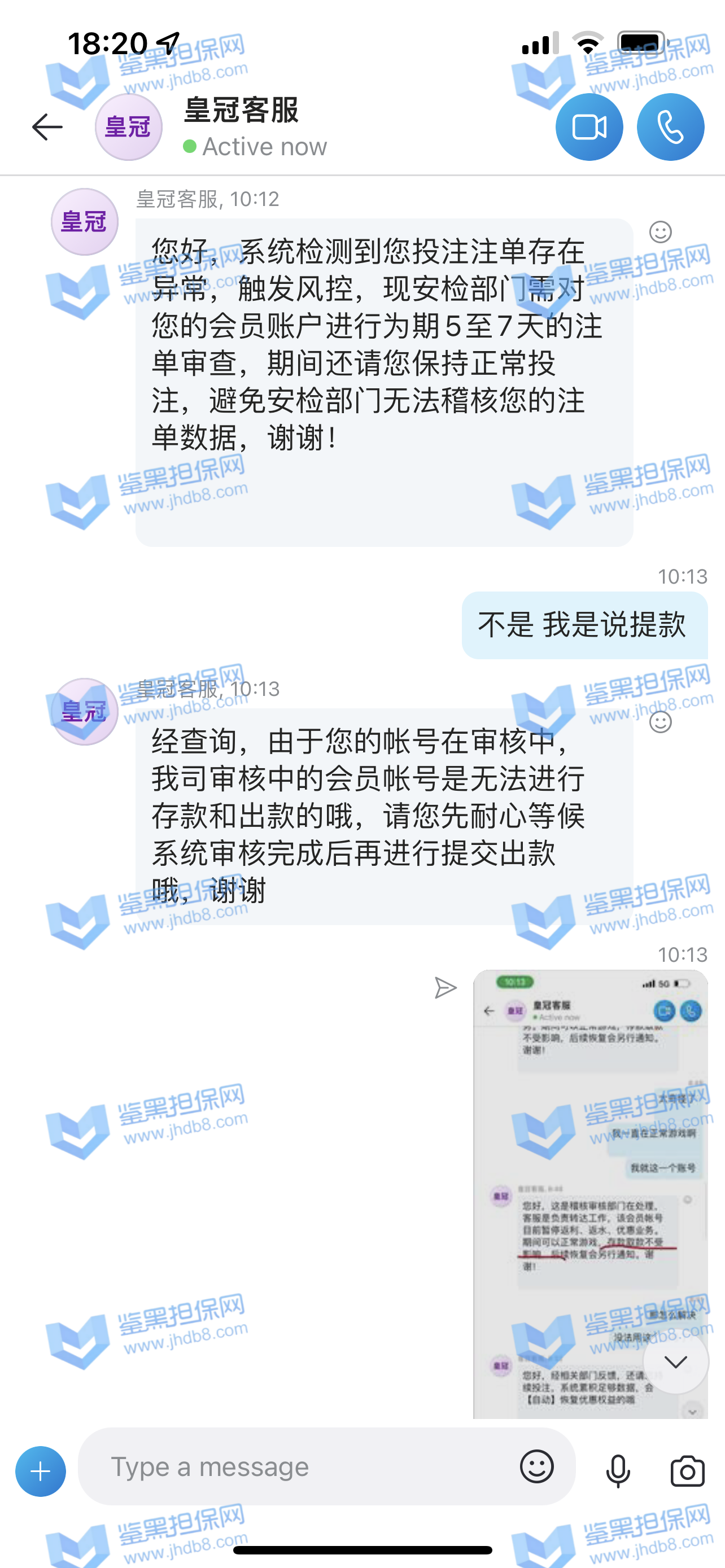Open 皇冠客服 profile from header avatar
725x1568 pixels.
(x=128, y=127)
